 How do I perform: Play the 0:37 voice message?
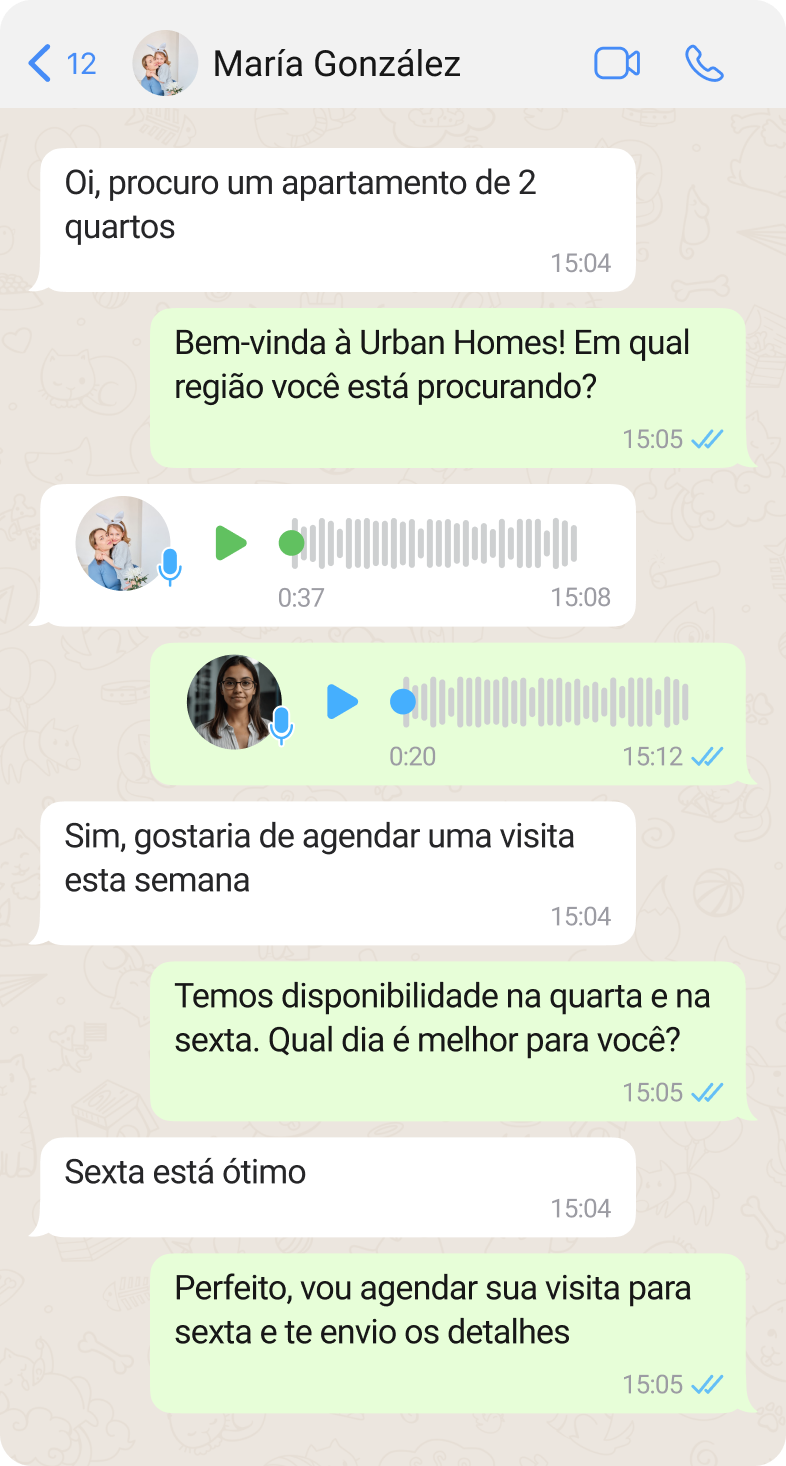231,543
